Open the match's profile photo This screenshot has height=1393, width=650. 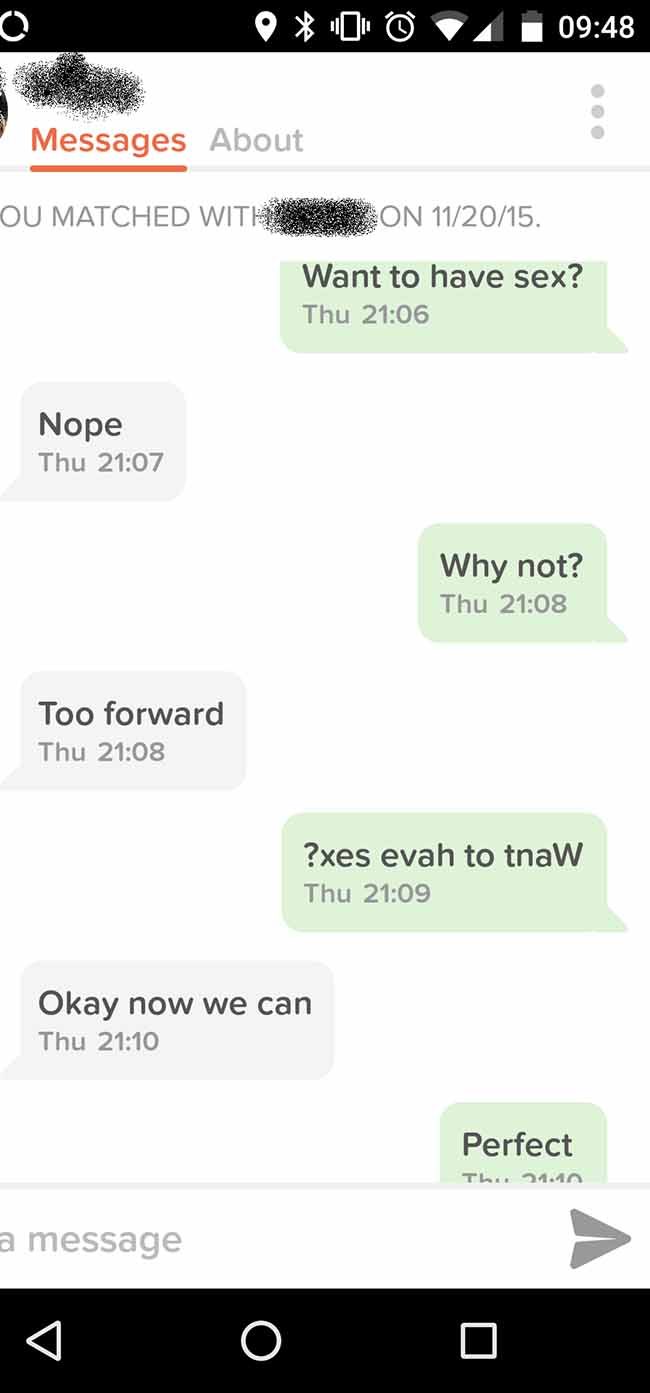click(3, 110)
